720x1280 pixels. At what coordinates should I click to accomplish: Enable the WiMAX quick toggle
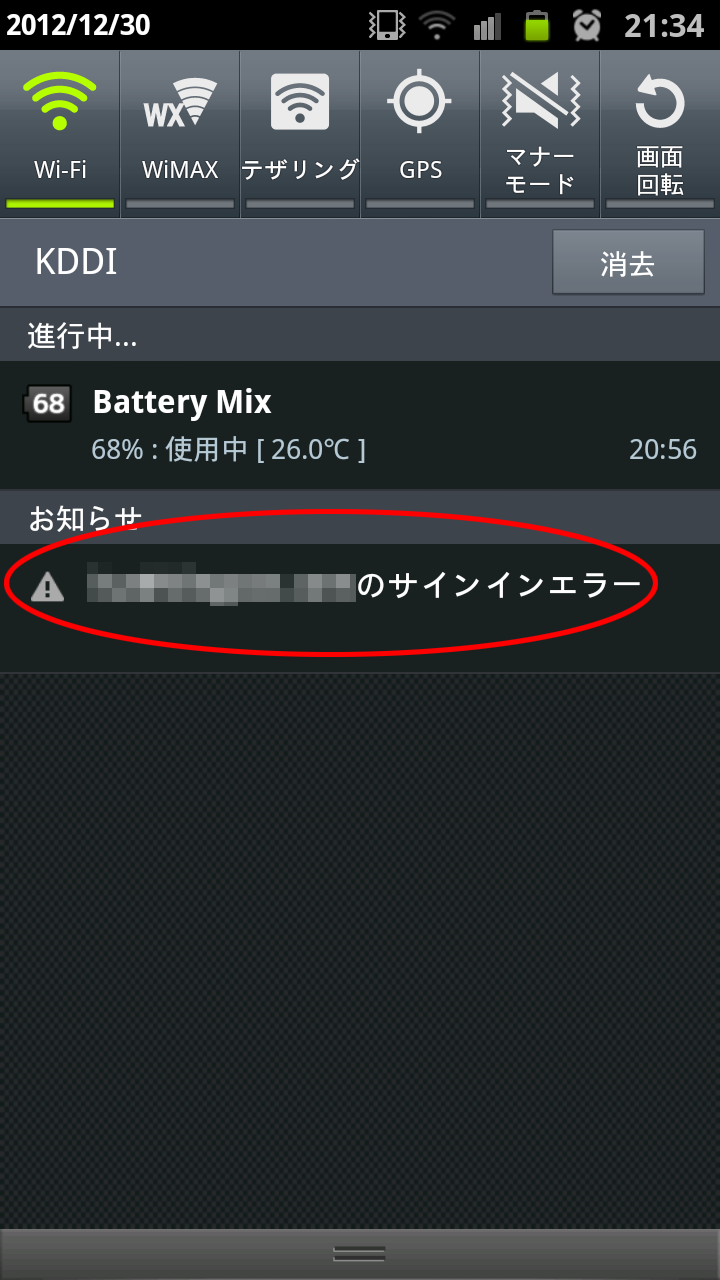[180, 134]
